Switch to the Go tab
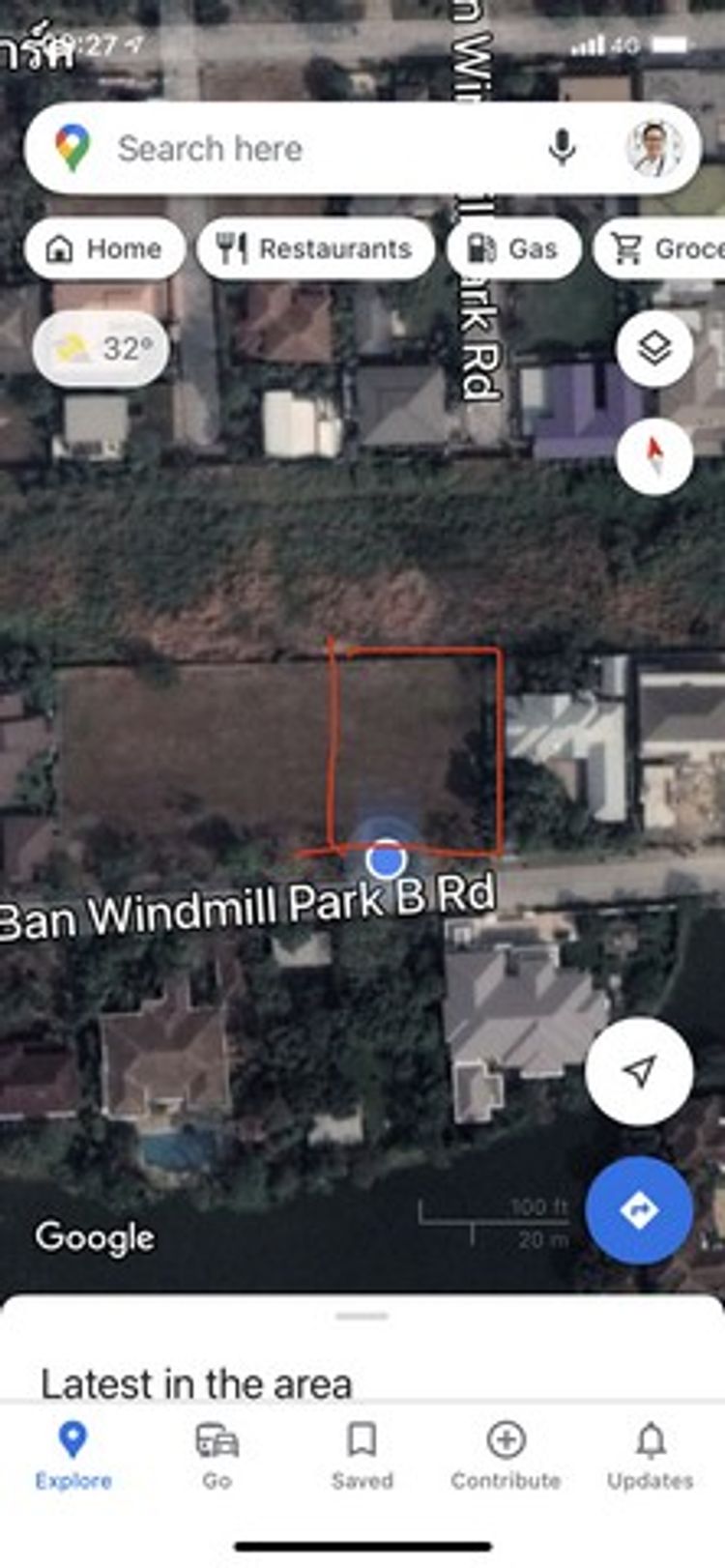The height and width of the screenshot is (1568, 725). (x=217, y=1455)
